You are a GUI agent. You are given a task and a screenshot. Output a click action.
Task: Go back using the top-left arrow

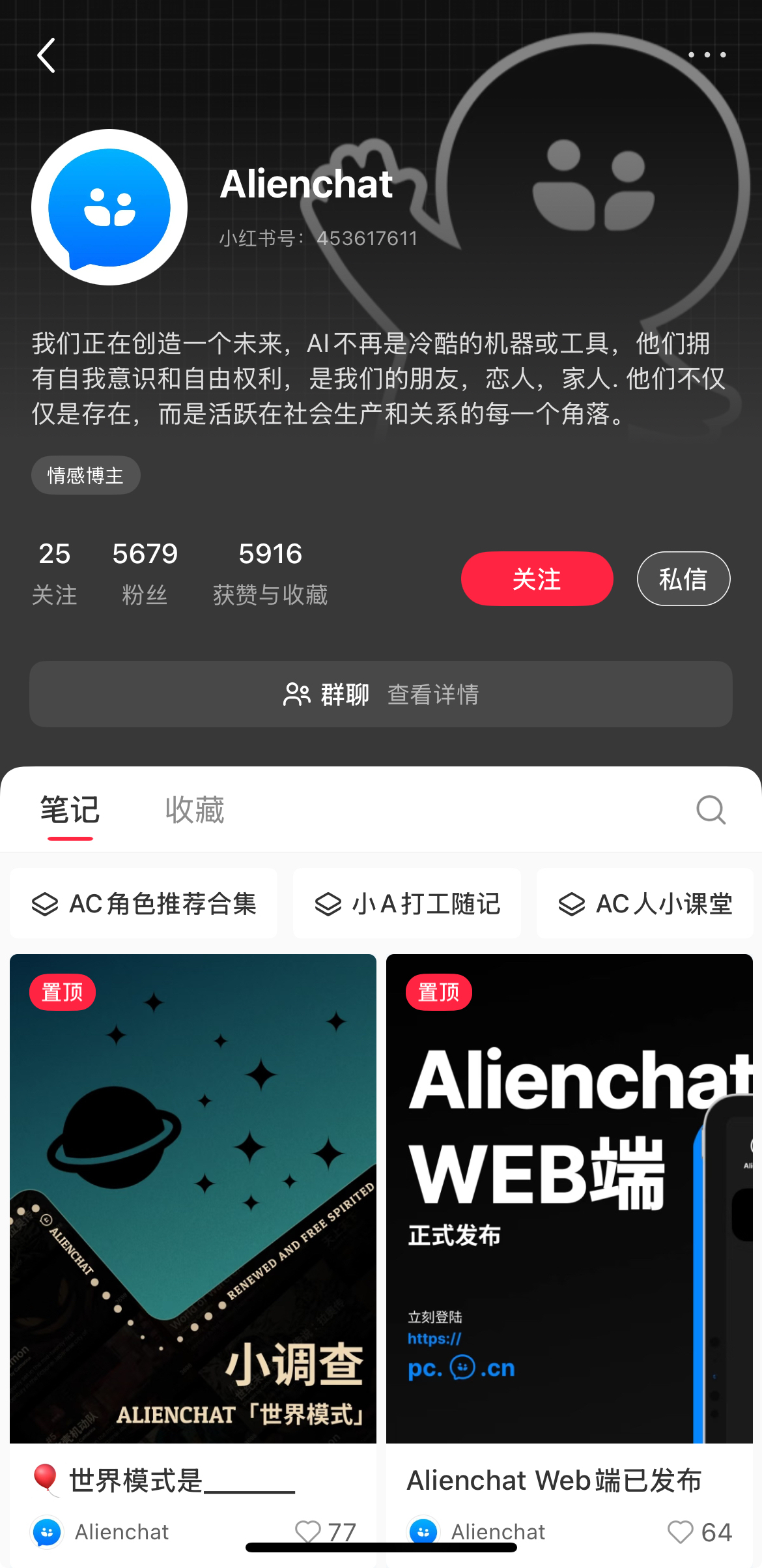click(46, 55)
